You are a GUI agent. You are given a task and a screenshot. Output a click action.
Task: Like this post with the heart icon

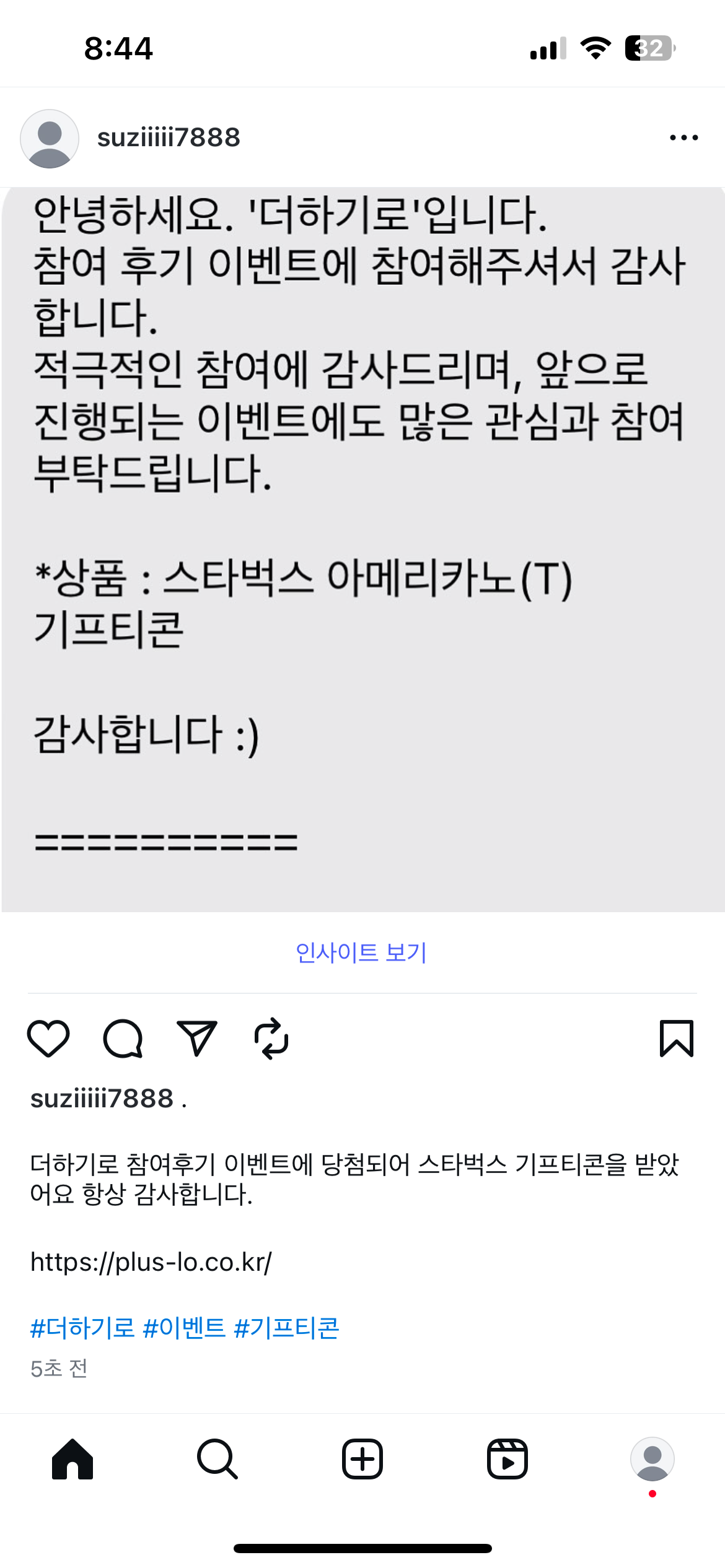[x=48, y=1038]
